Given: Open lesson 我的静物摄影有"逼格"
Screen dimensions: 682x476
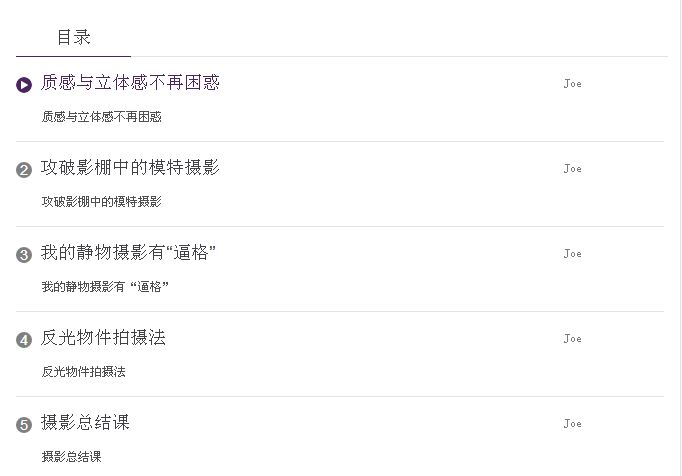Looking at the screenshot, I should pyautogui.click(x=128, y=253).
